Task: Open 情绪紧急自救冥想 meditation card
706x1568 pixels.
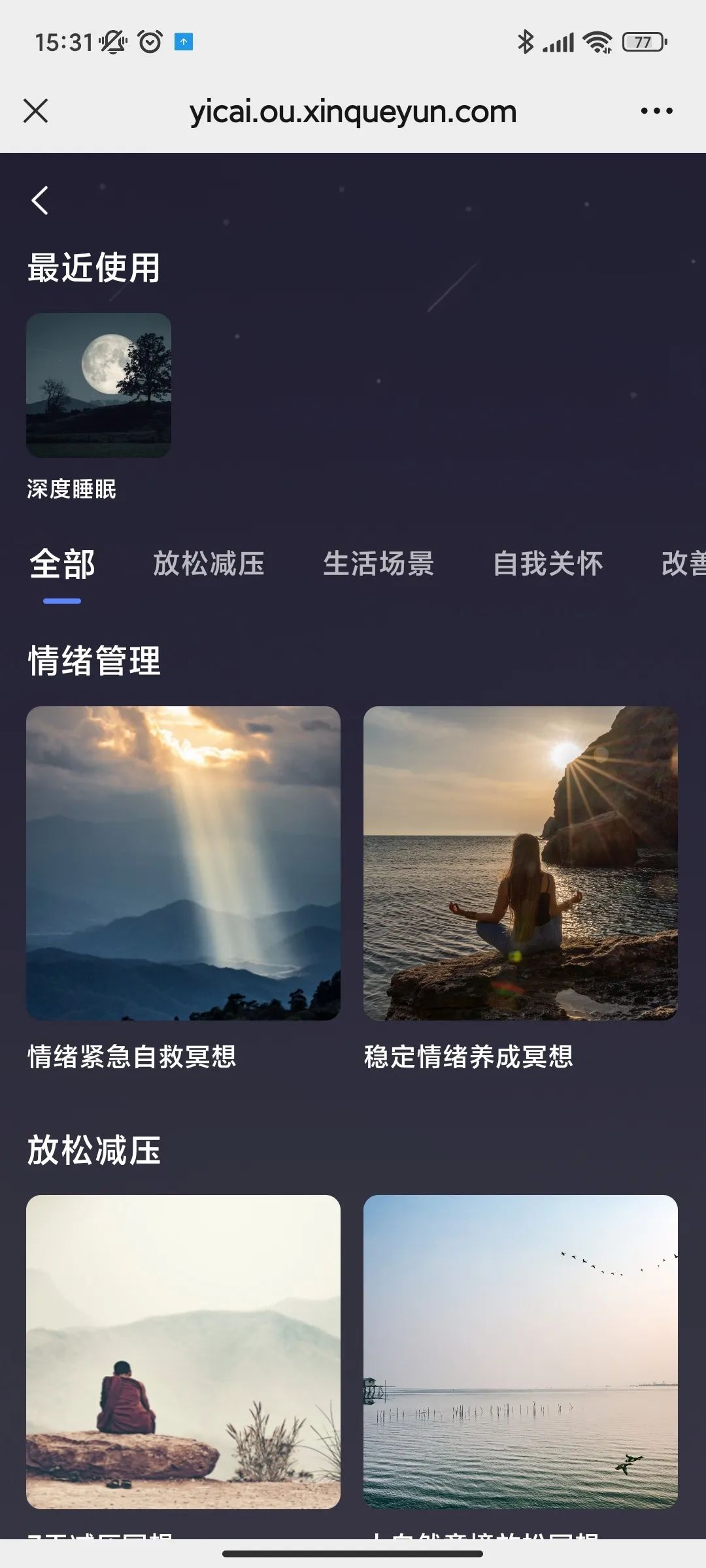Action: coord(183,863)
